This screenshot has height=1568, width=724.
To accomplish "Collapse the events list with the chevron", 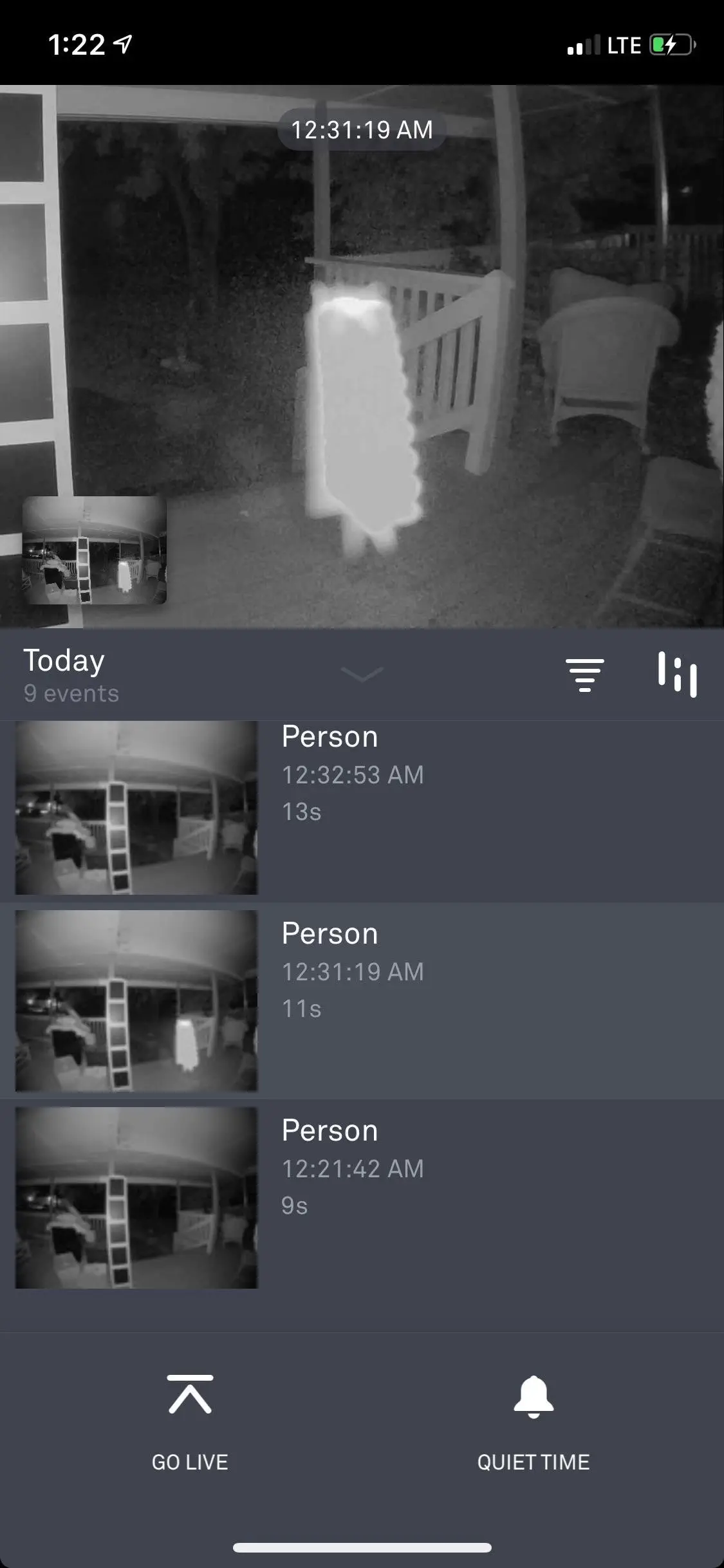I will [362, 674].
